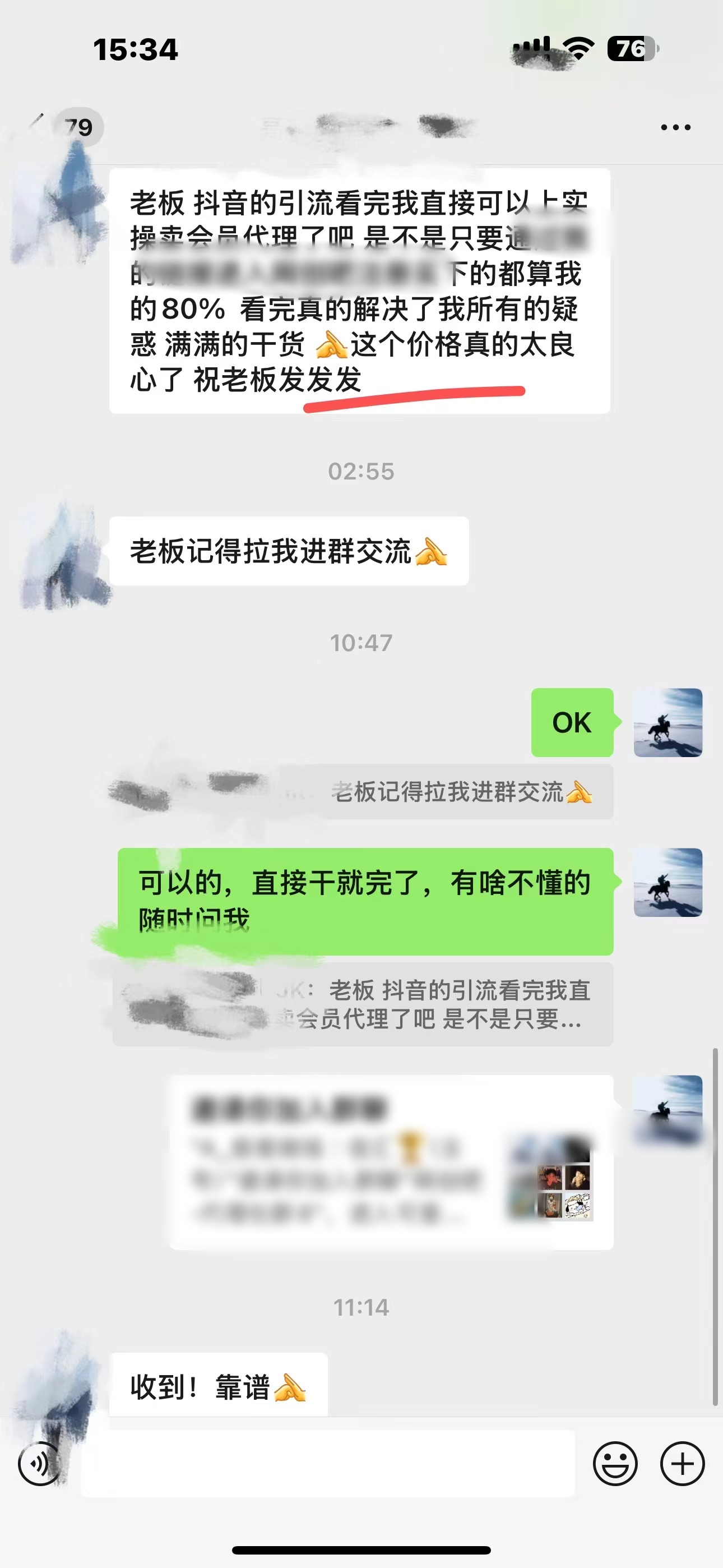Viewport: 723px width, 1568px height.
Task: Tap the Wi-Fi icon in the status bar
Action: coord(579,48)
